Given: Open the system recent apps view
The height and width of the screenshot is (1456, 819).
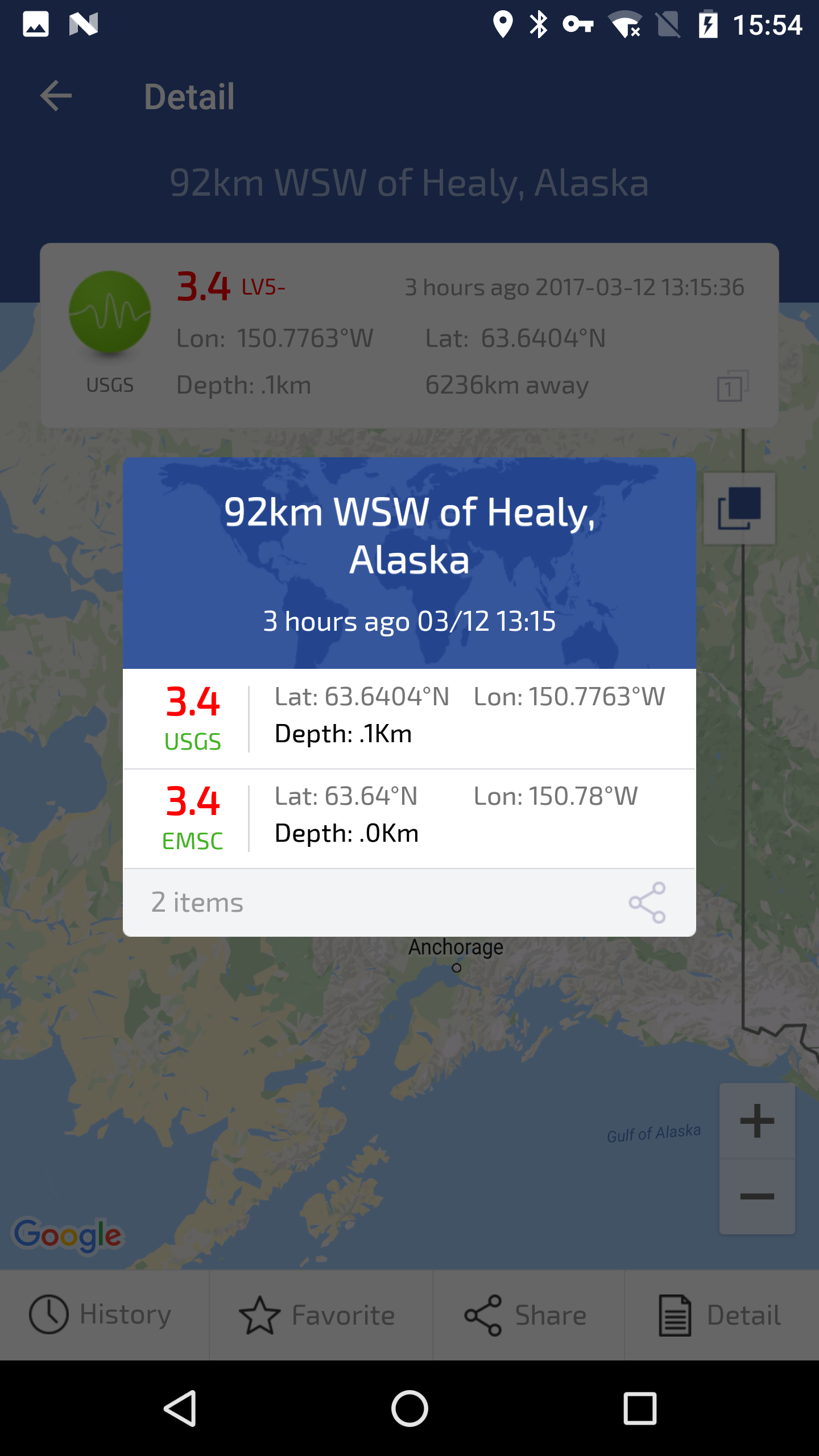Looking at the screenshot, I should coord(640,1408).
